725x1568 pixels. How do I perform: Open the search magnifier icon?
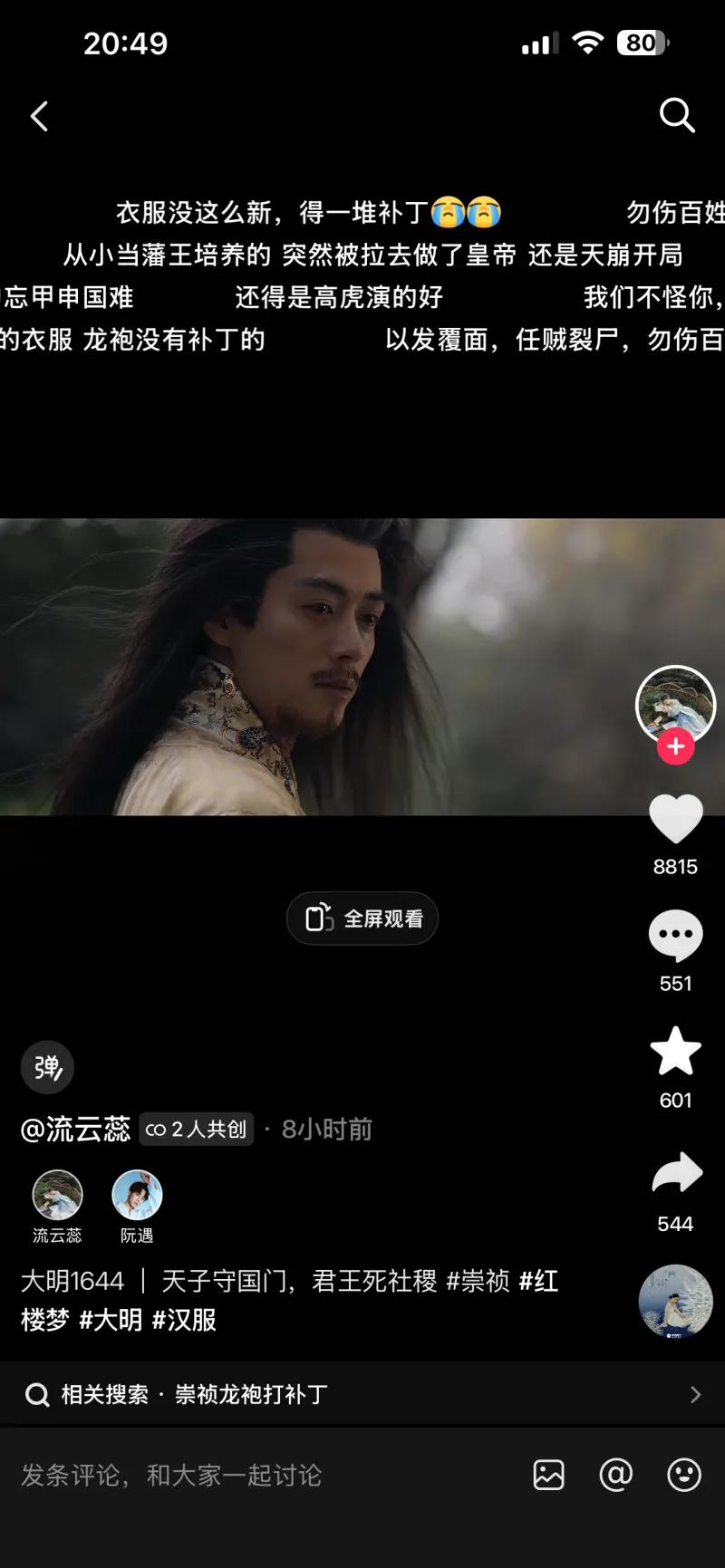tap(676, 116)
